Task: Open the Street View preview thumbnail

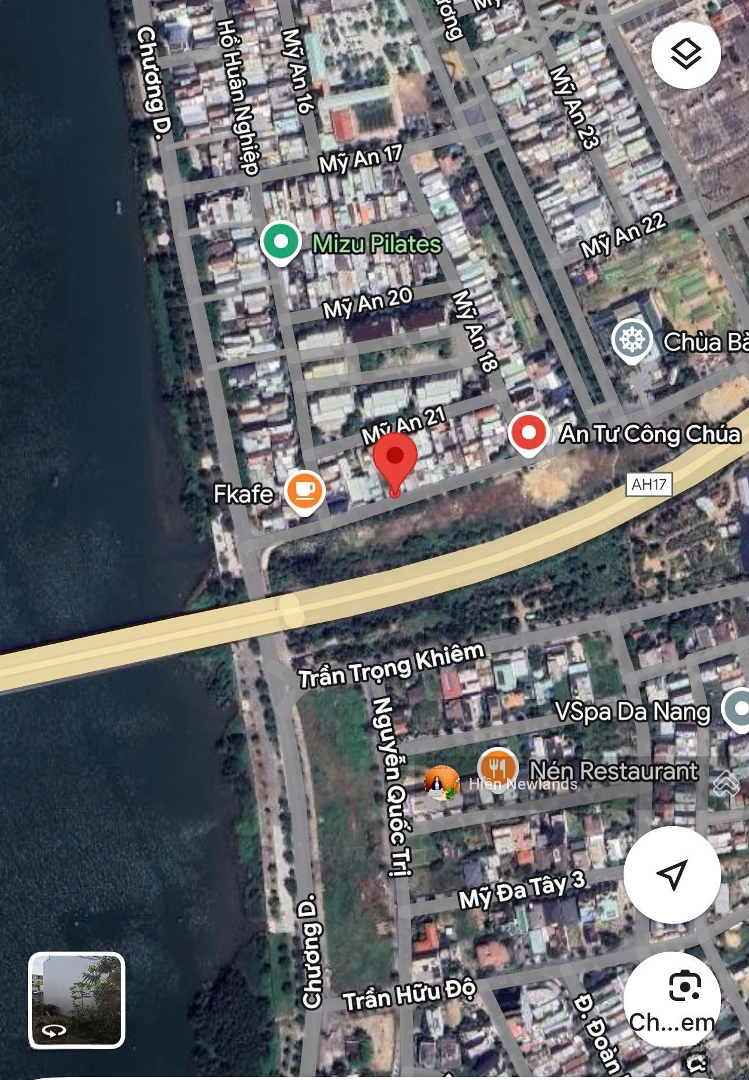Action: (x=77, y=1000)
